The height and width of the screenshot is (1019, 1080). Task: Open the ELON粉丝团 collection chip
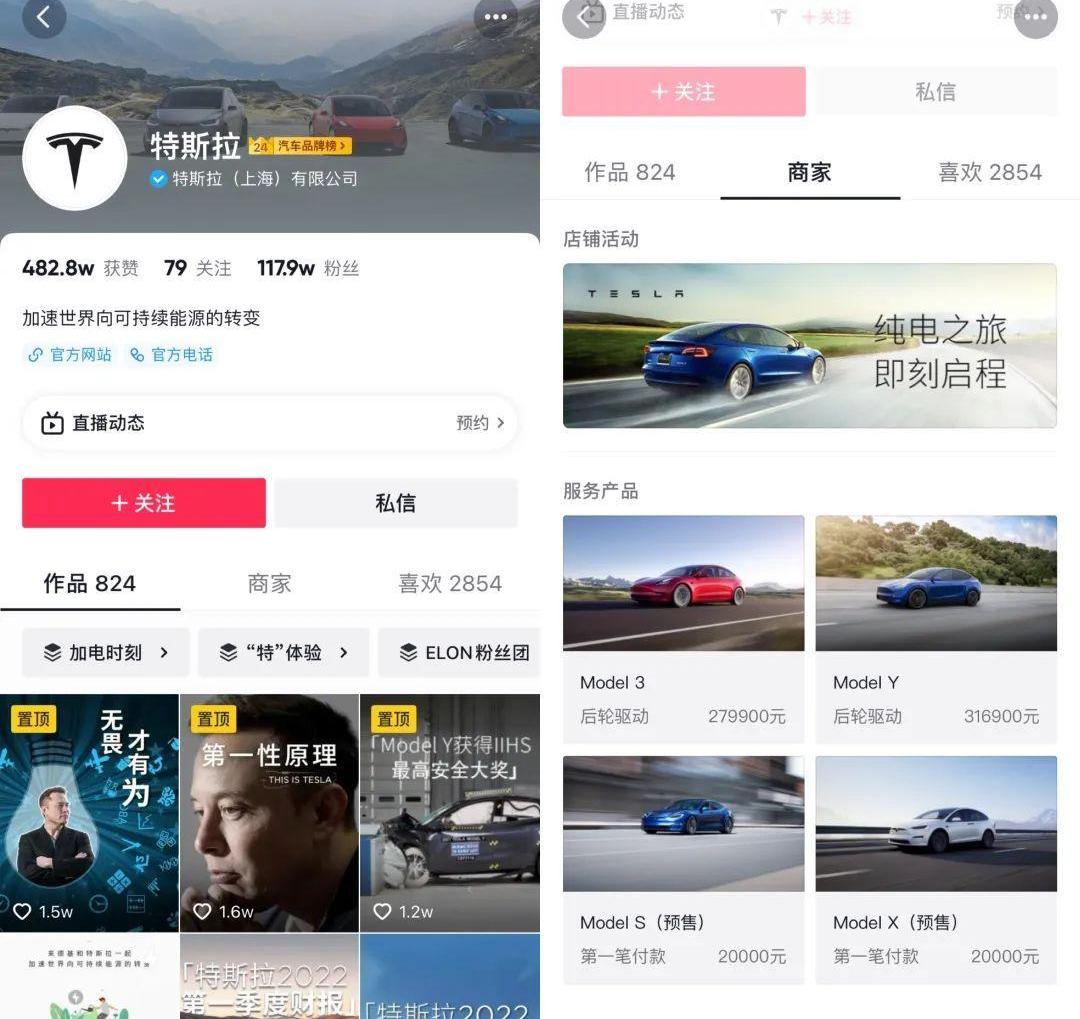(x=463, y=653)
